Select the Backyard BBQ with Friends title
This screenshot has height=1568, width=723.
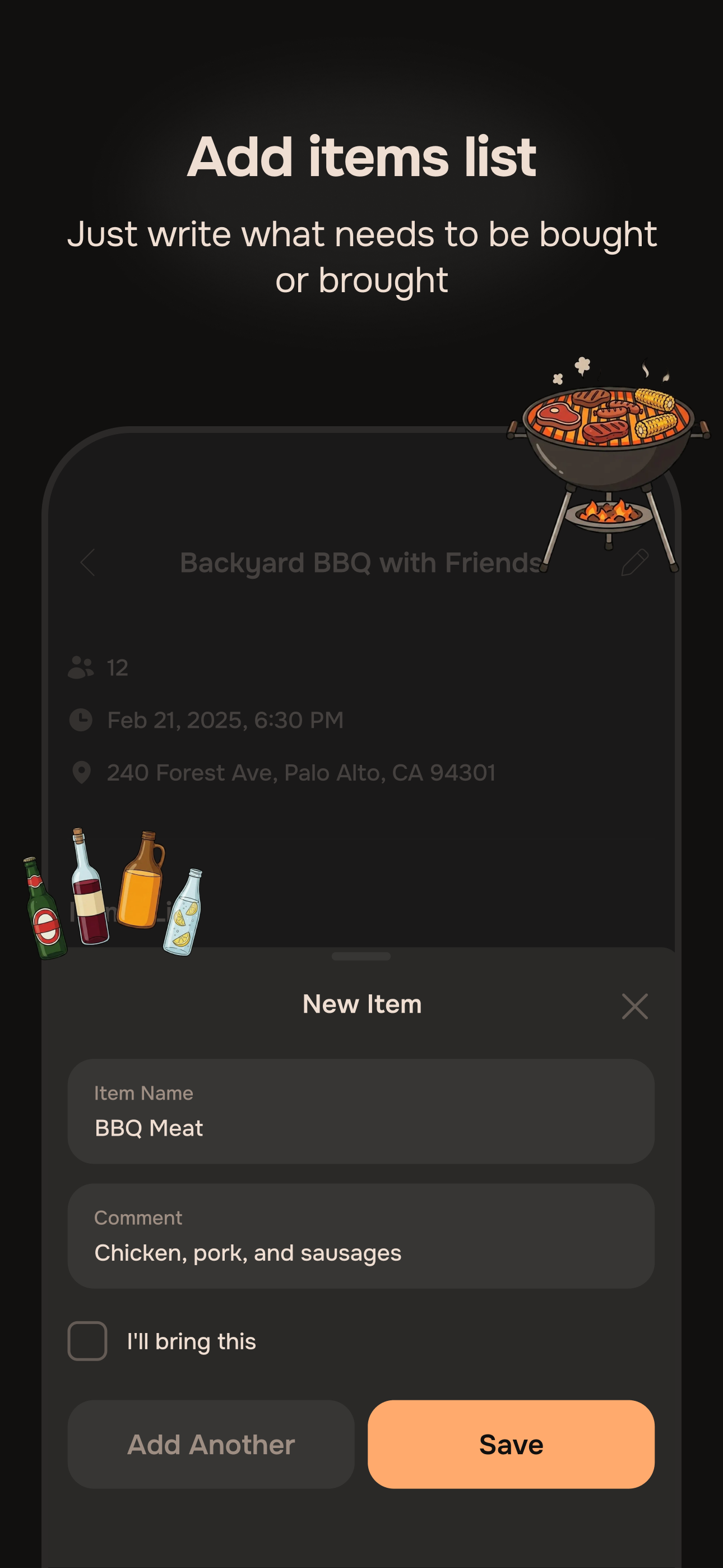pyautogui.click(x=359, y=562)
